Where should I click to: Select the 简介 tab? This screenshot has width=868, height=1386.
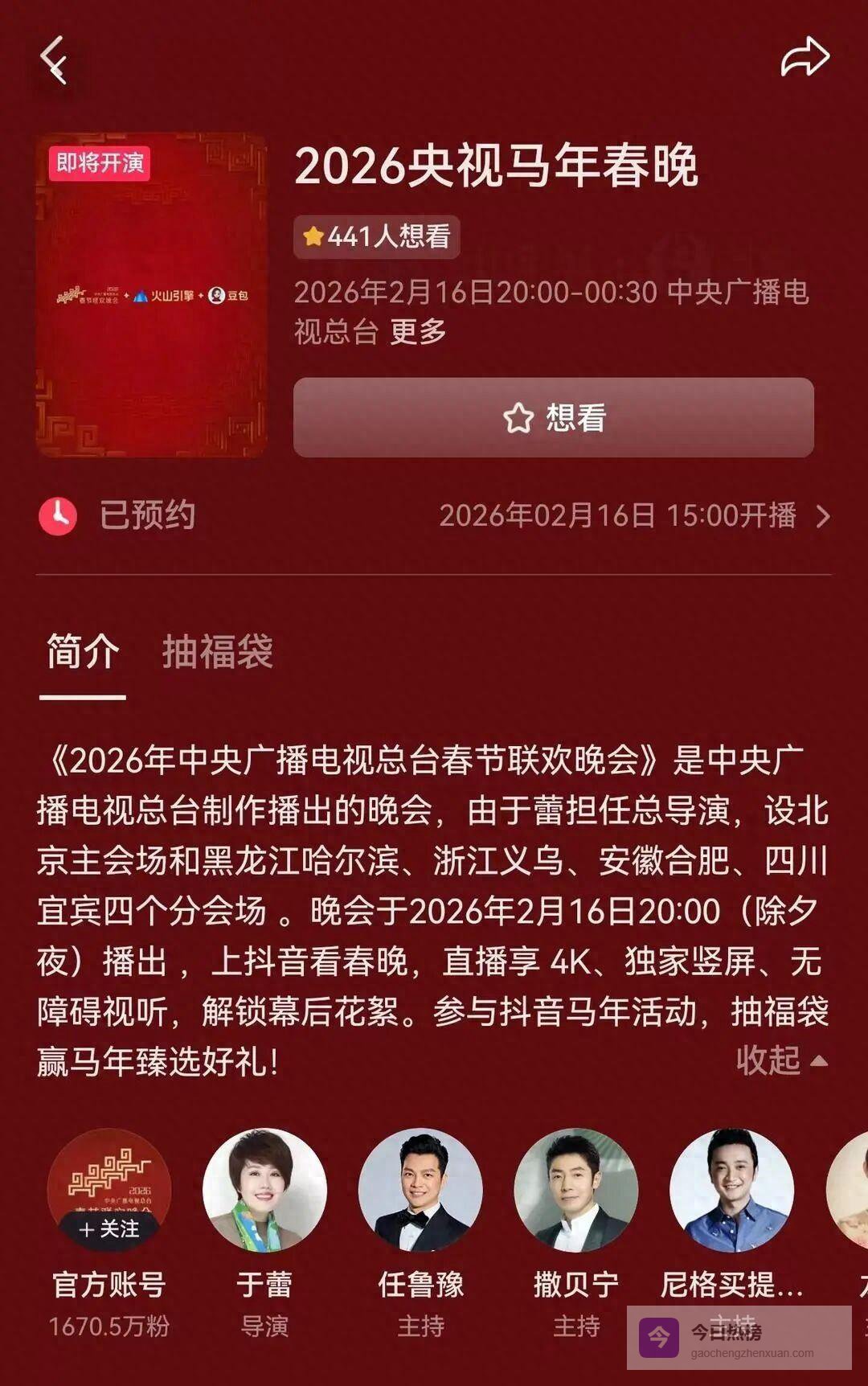[x=83, y=651]
